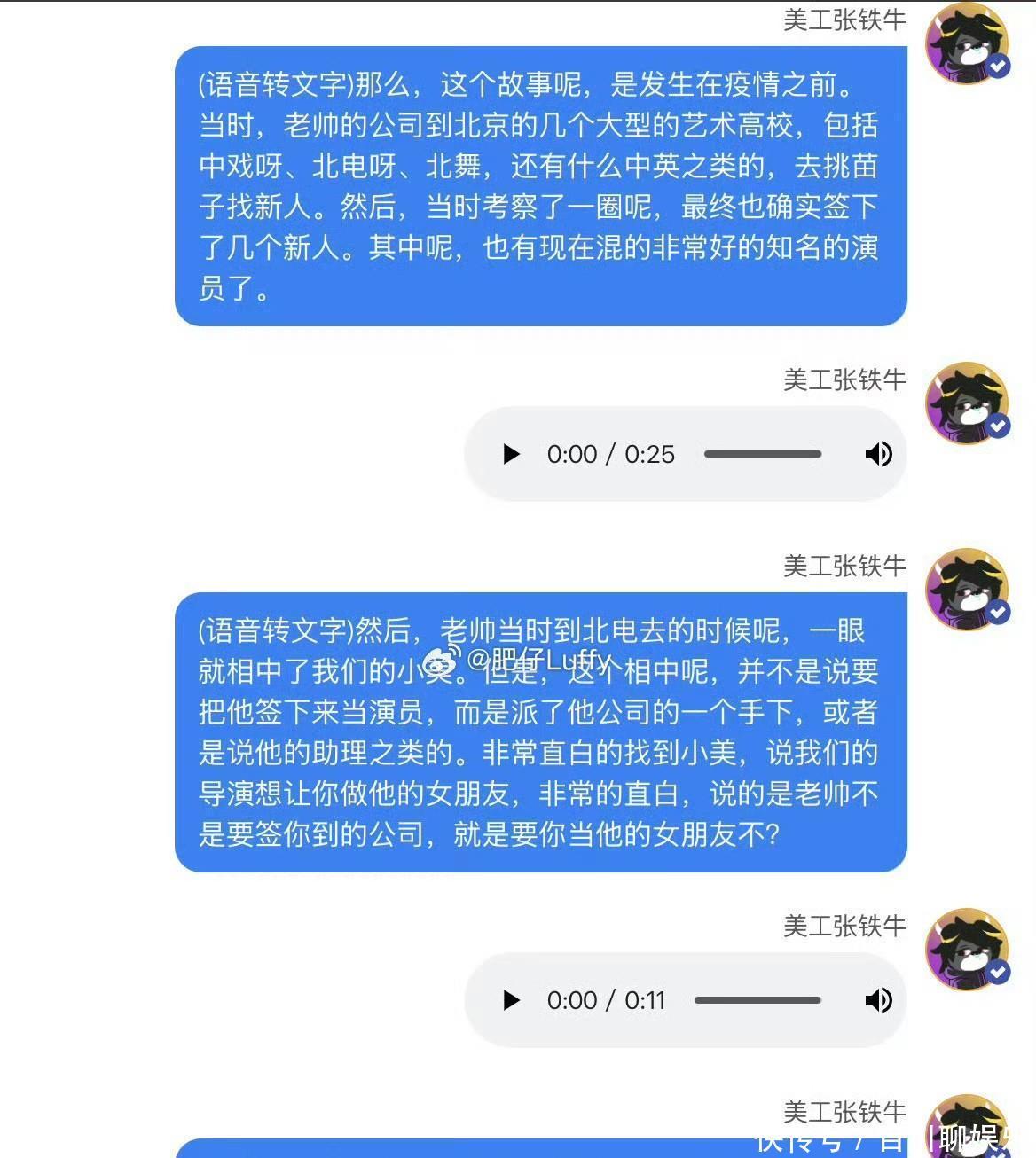This screenshot has width=1036, height=1158.
Task: Open 美工张铁牛's avatar beside the 0:11 audio
Action: point(967,950)
